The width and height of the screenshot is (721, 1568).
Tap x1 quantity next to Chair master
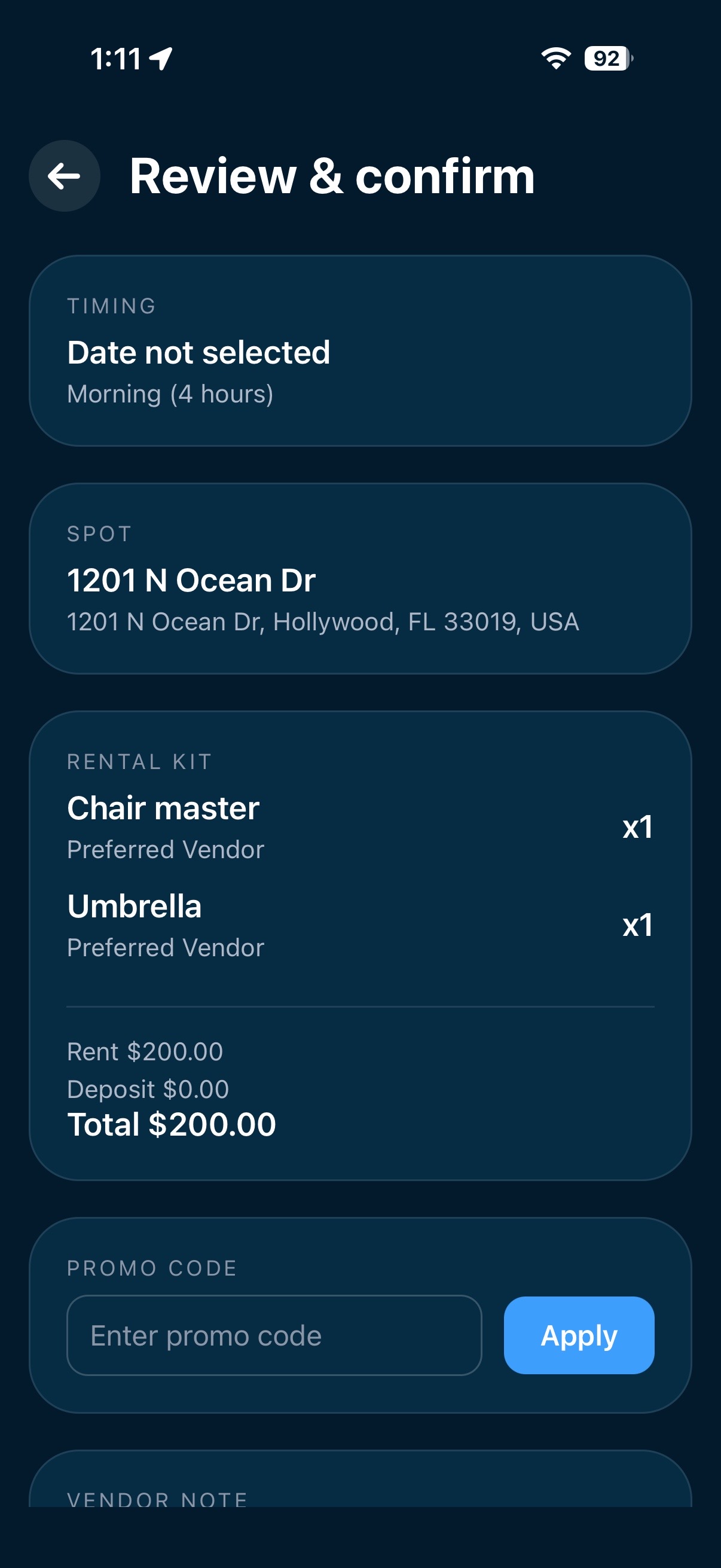[638, 828]
